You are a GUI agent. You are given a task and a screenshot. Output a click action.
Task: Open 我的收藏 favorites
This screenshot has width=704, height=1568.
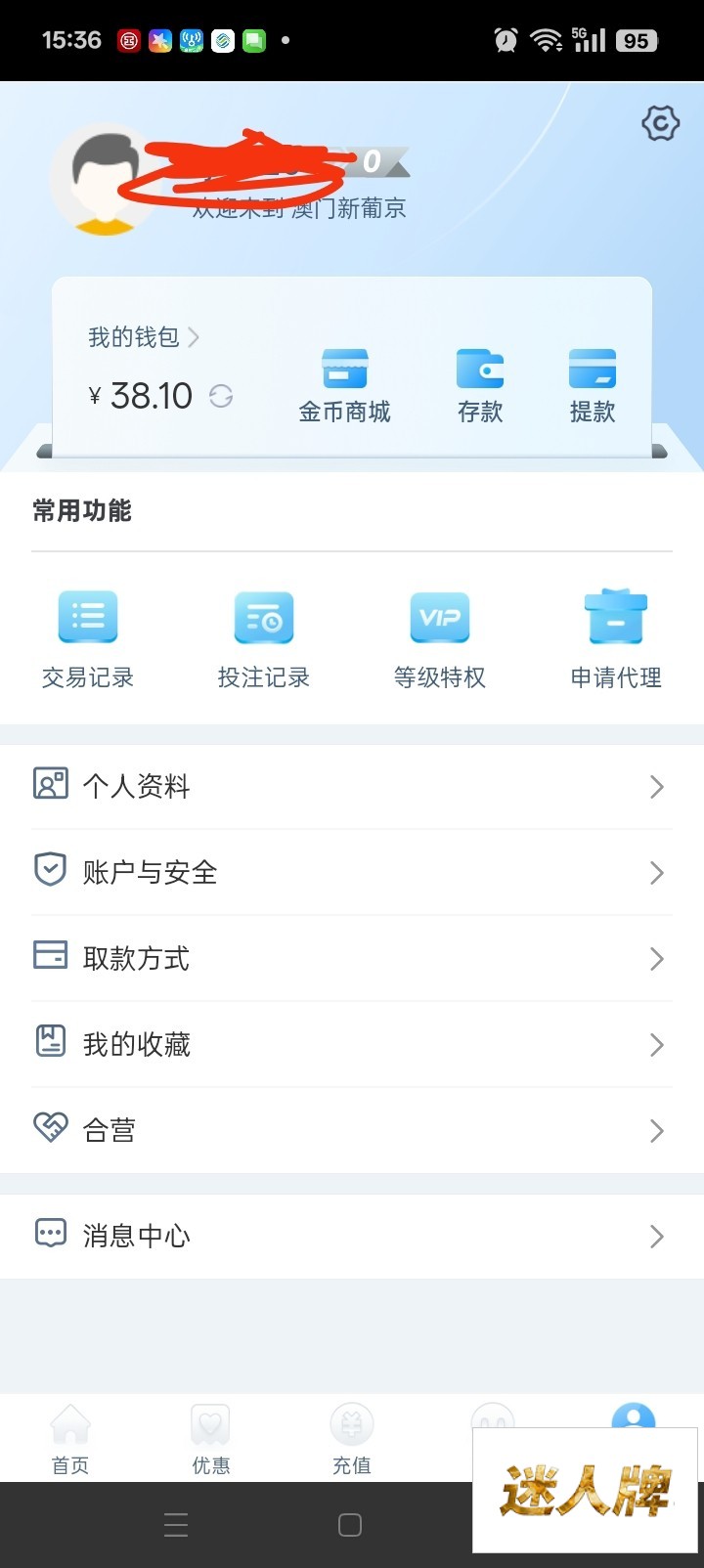click(352, 1044)
